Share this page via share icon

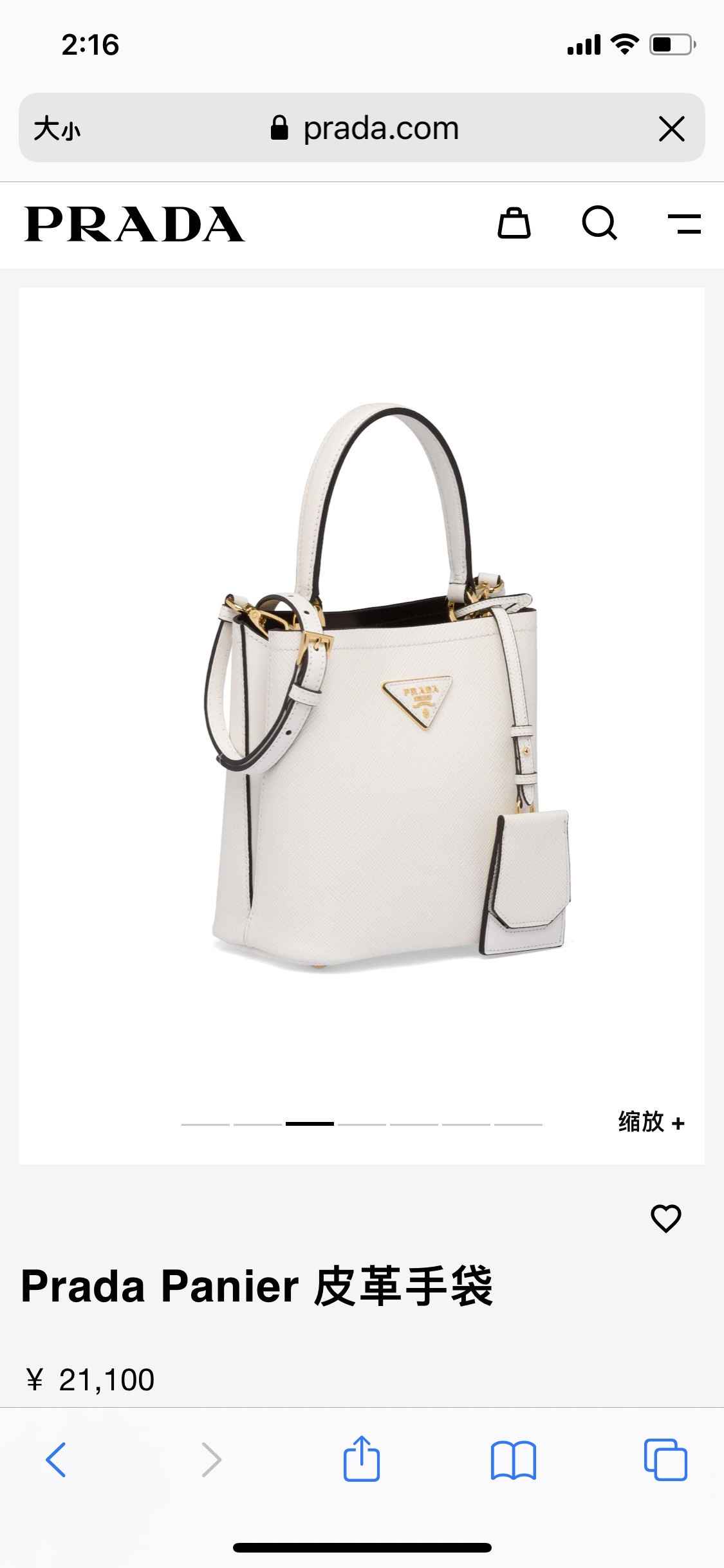362,1459
